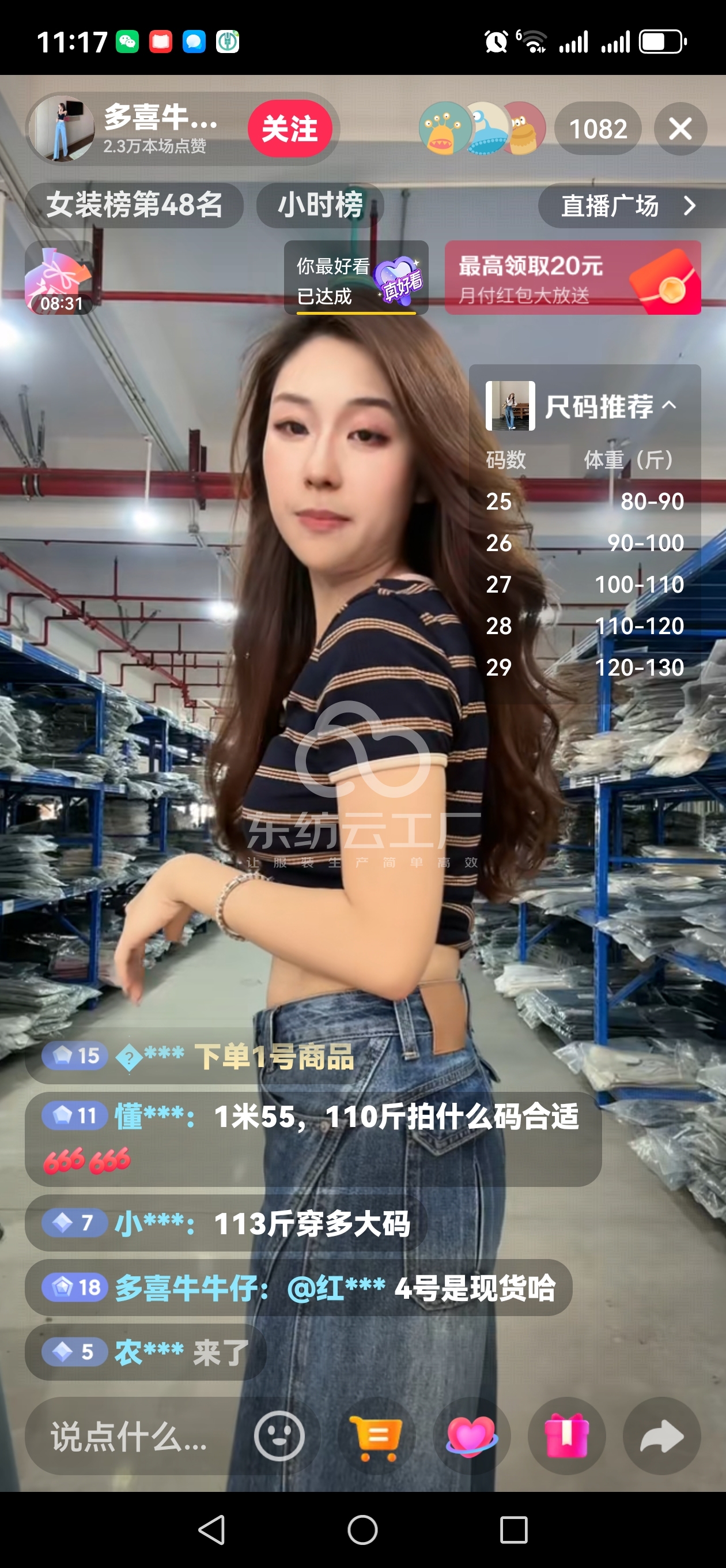Open the emoji picker
The width and height of the screenshot is (726, 1568).
click(x=279, y=1437)
